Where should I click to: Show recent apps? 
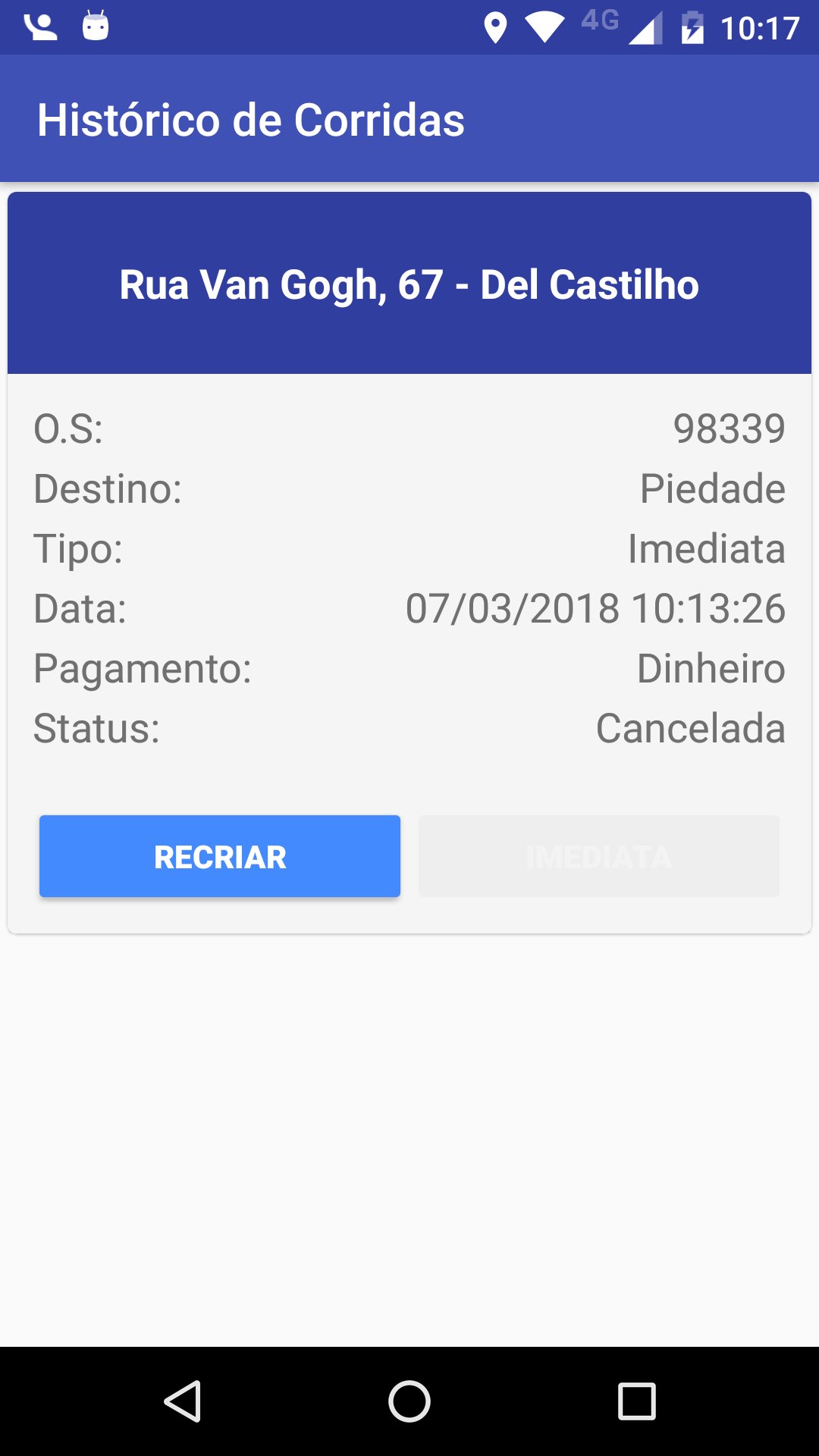click(x=636, y=1401)
